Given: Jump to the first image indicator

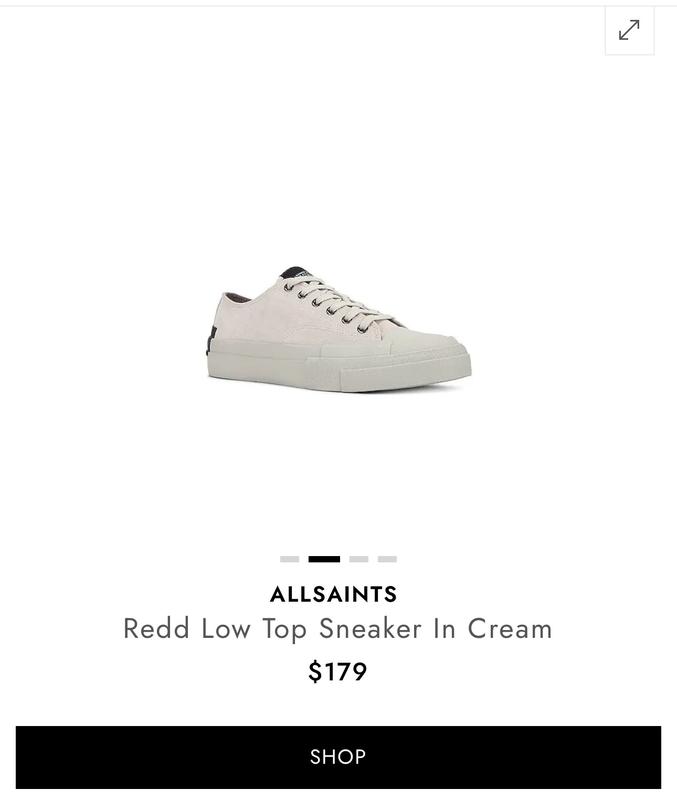Looking at the screenshot, I should [x=289, y=559].
